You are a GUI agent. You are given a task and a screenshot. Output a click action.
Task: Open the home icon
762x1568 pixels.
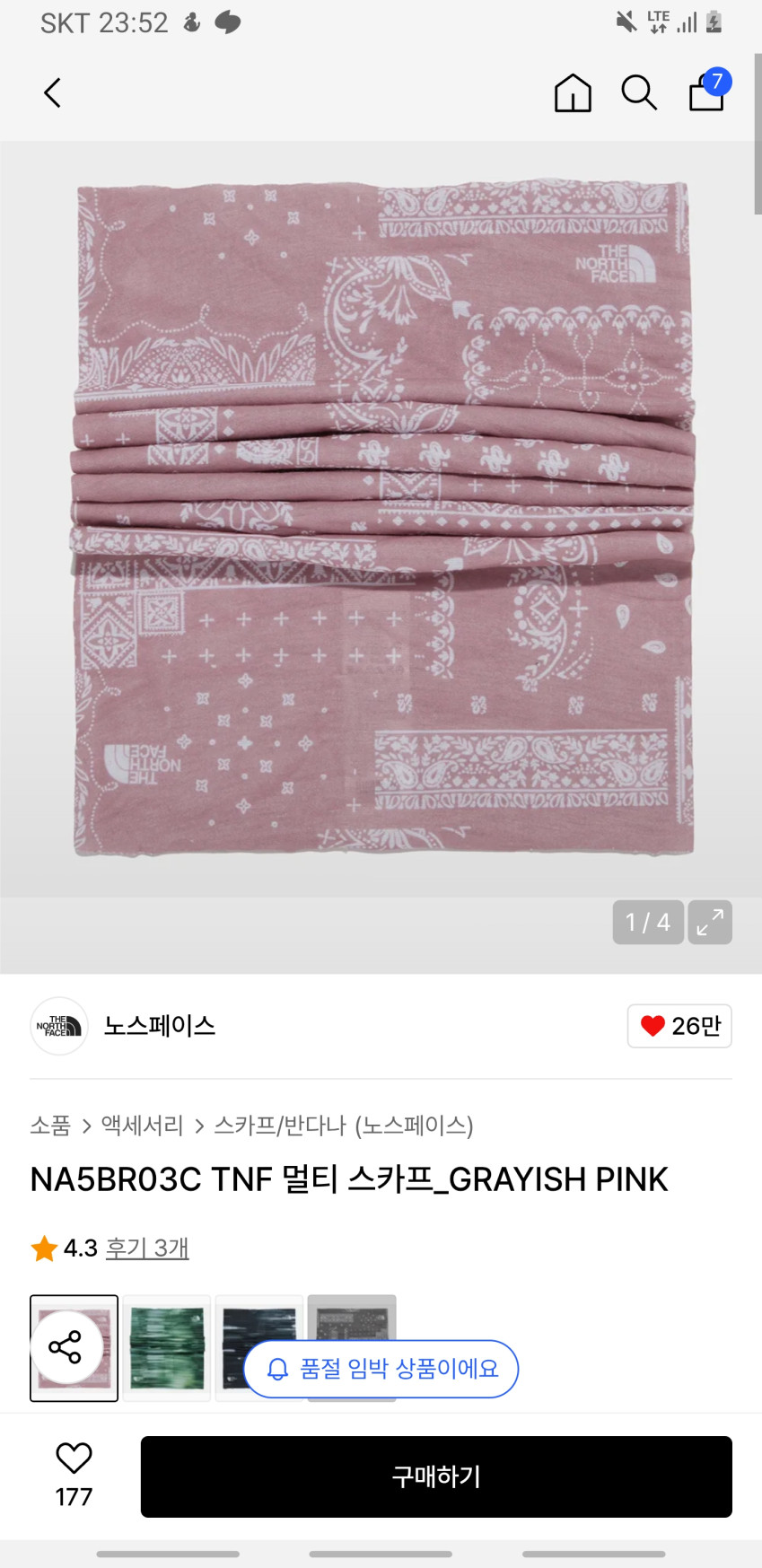573,92
